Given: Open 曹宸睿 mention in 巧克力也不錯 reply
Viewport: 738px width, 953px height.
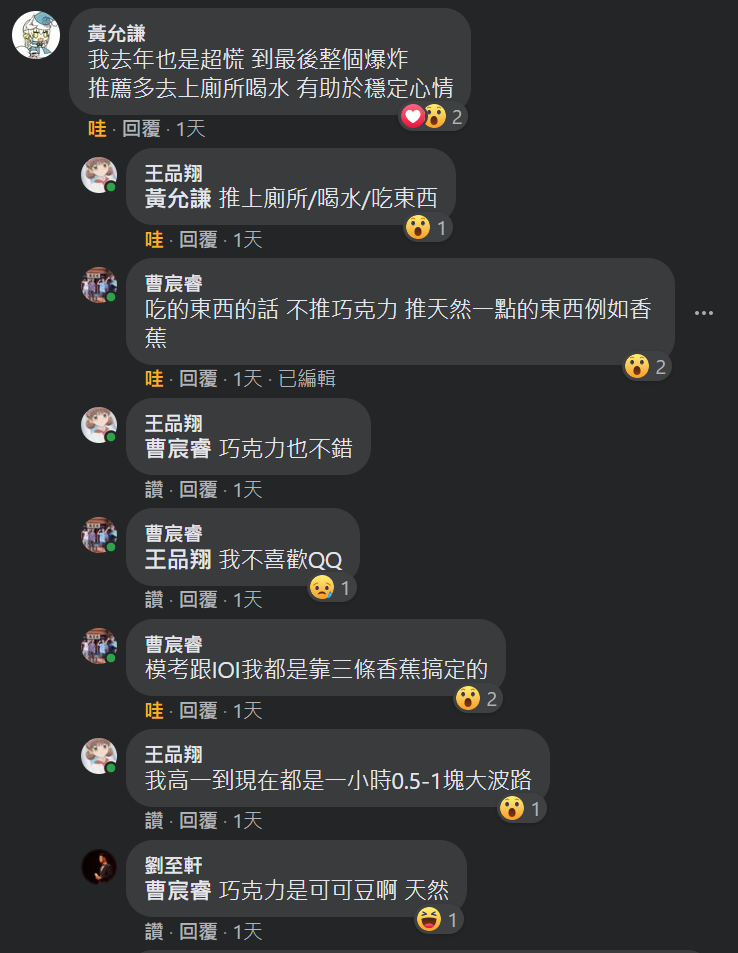Looking at the screenshot, I should tap(177, 448).
